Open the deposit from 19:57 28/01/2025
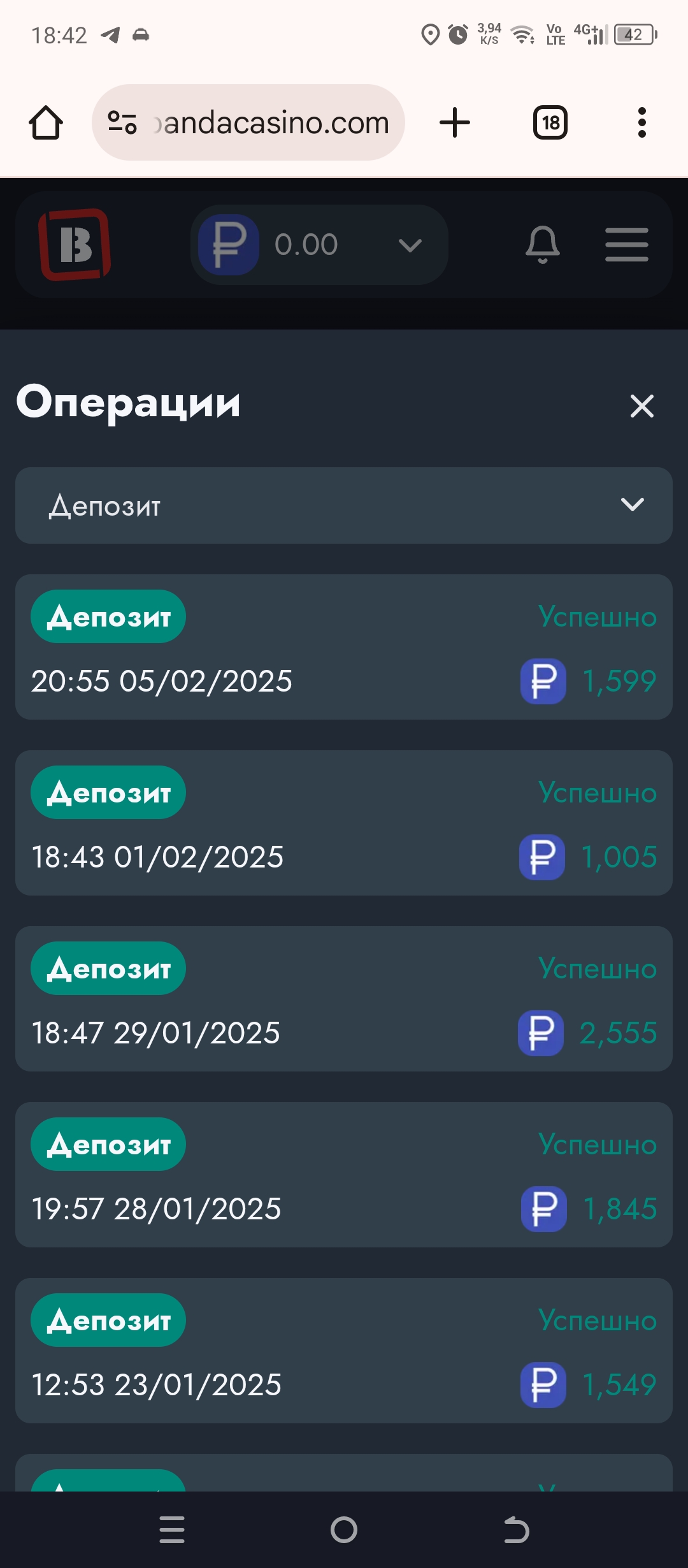The height and width of the screenshot is (1568, 688). point(344,1175)
